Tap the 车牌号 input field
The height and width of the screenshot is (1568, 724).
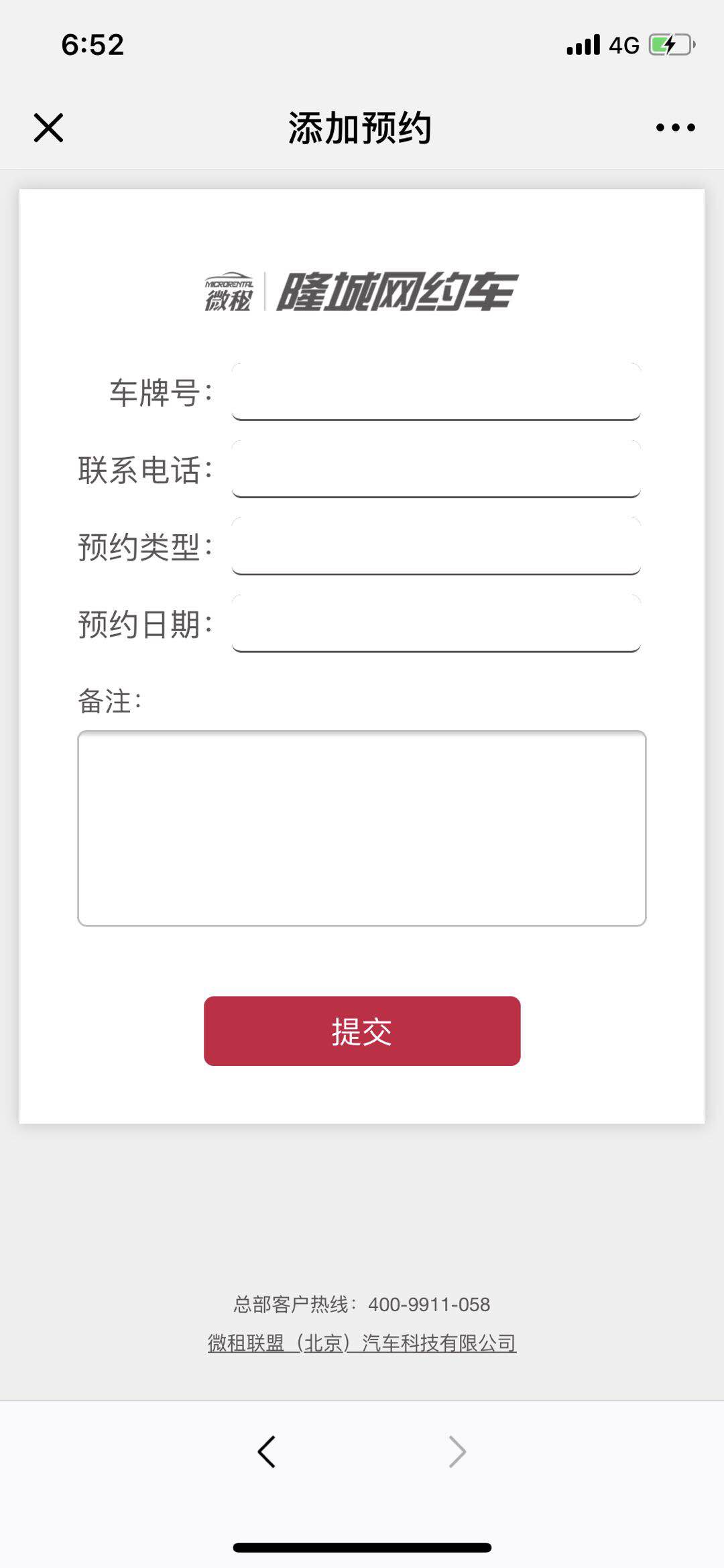point(436,392)
